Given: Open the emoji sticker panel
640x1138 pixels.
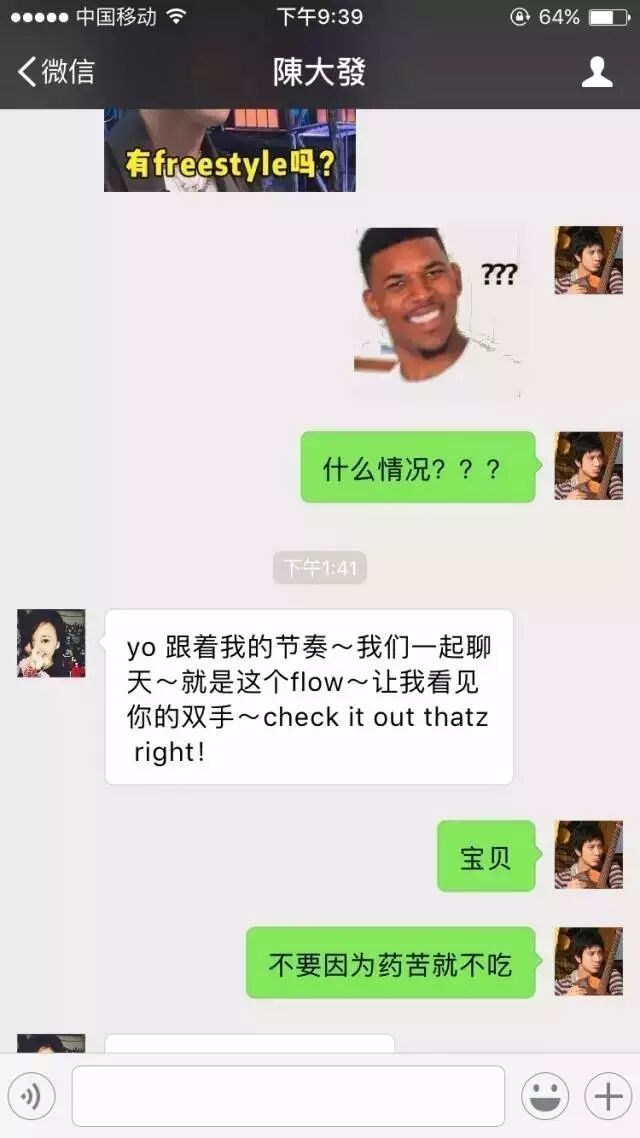Looking at the screenshot, I should [545, 1097].
